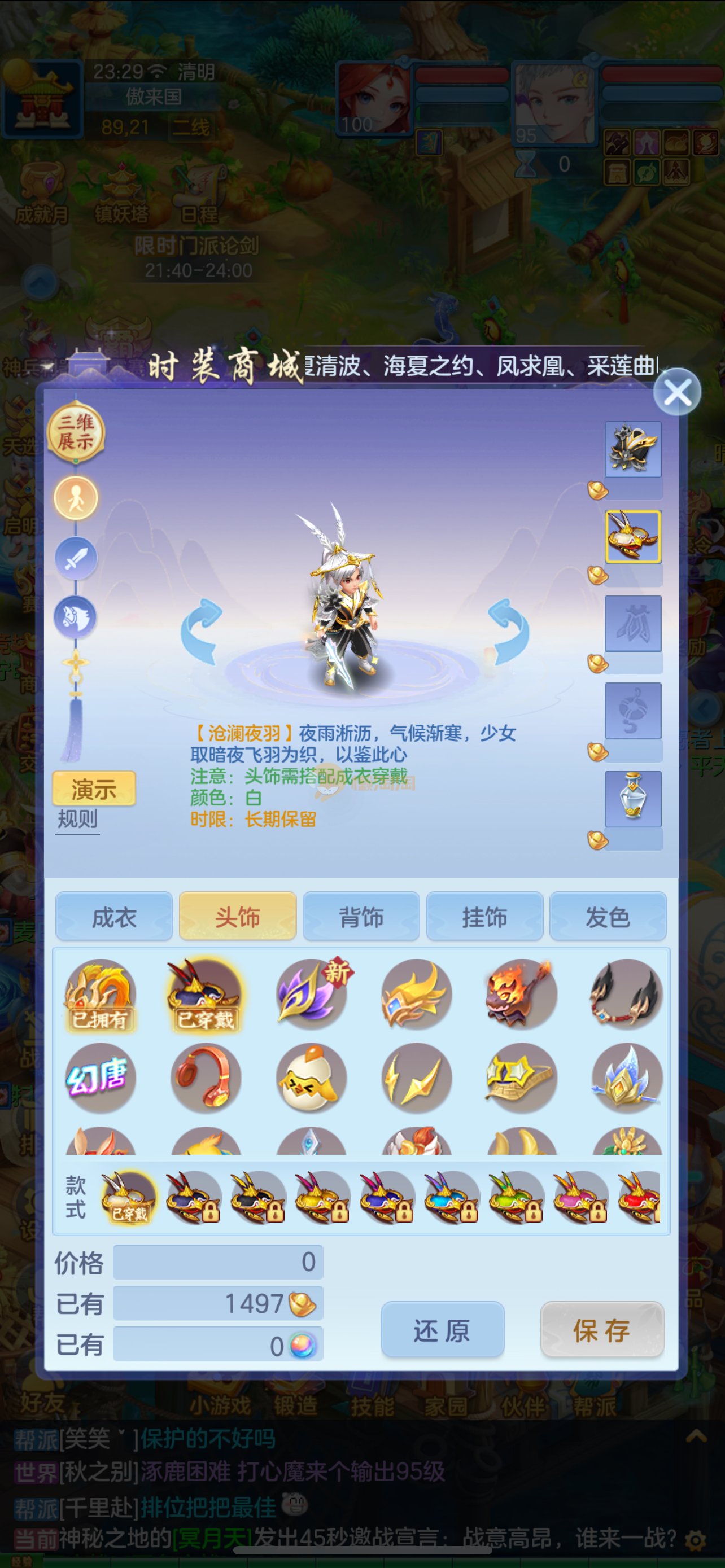
Task: Rotate the character with the right arrow
Action: coord(509,631)
